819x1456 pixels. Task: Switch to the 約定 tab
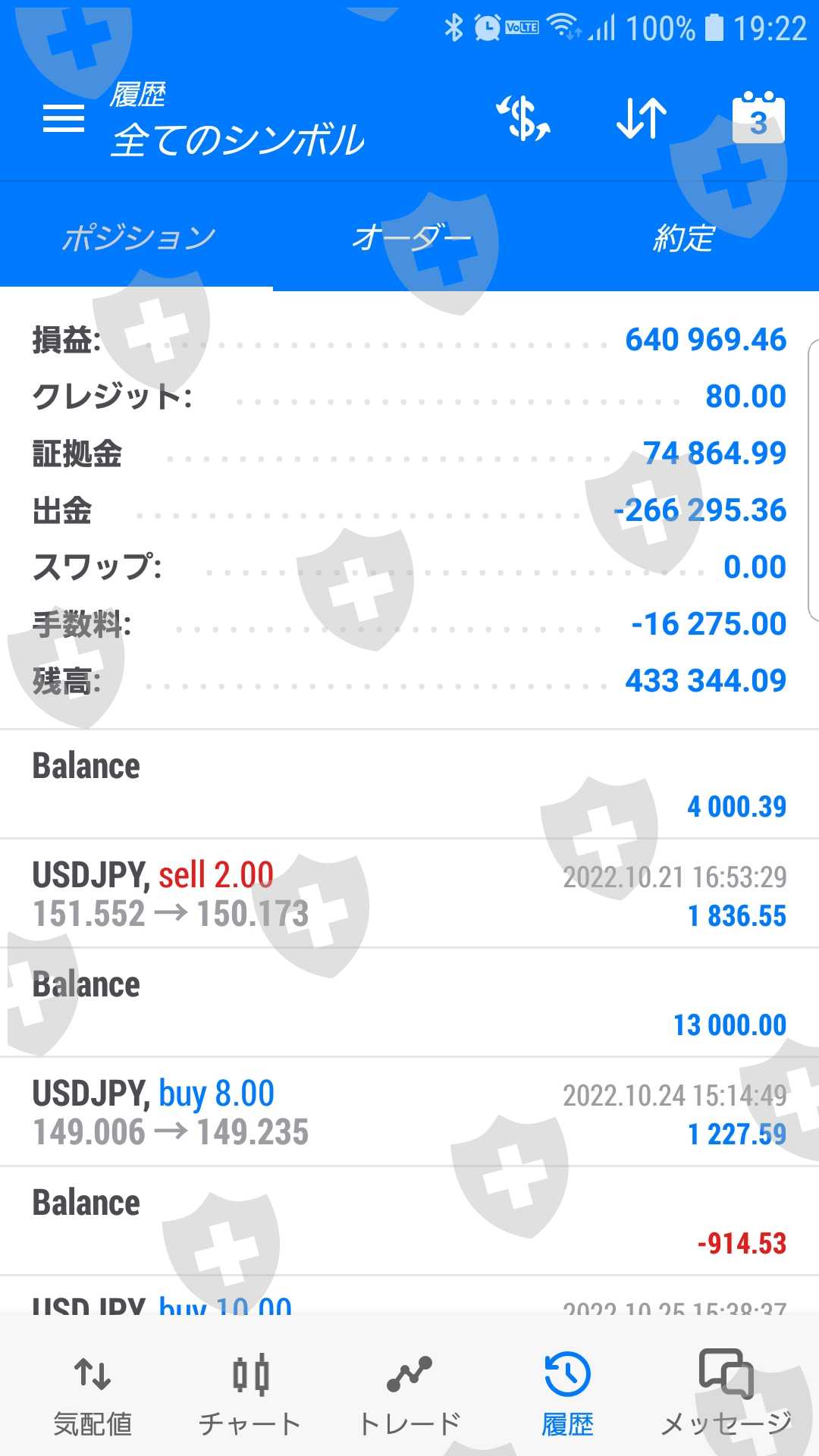coord(682,237)
